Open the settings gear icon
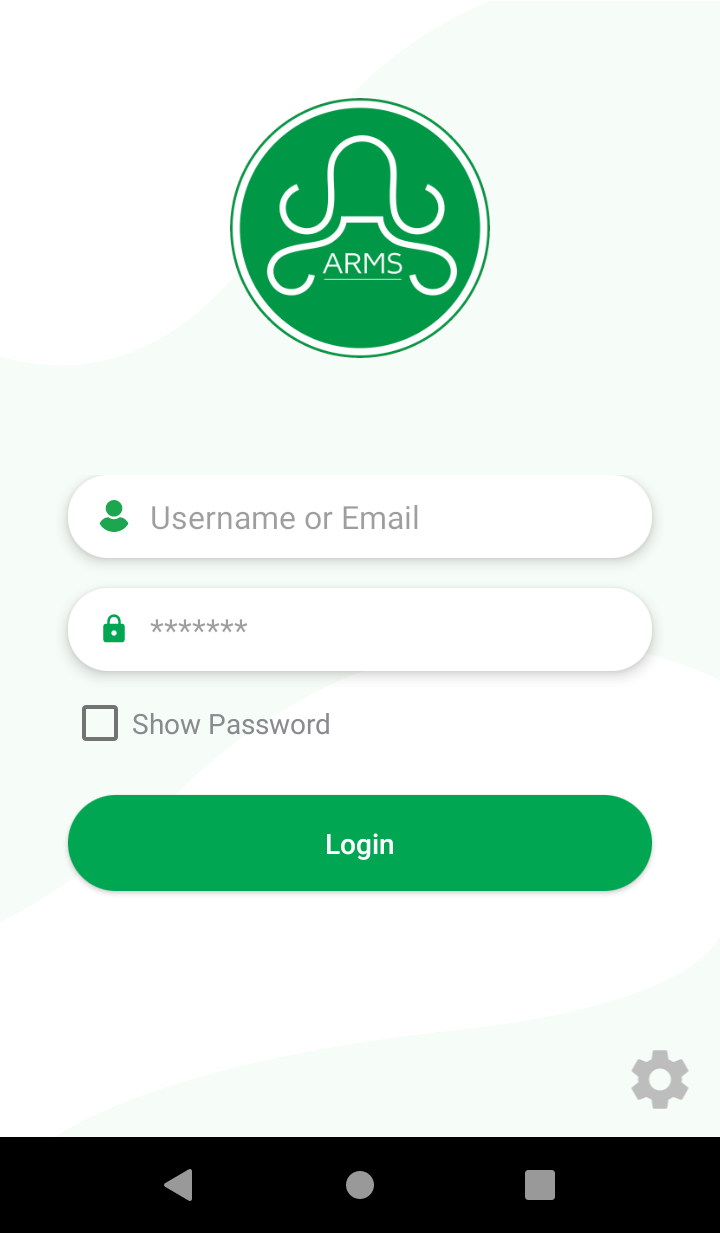 click(659, 1079)
